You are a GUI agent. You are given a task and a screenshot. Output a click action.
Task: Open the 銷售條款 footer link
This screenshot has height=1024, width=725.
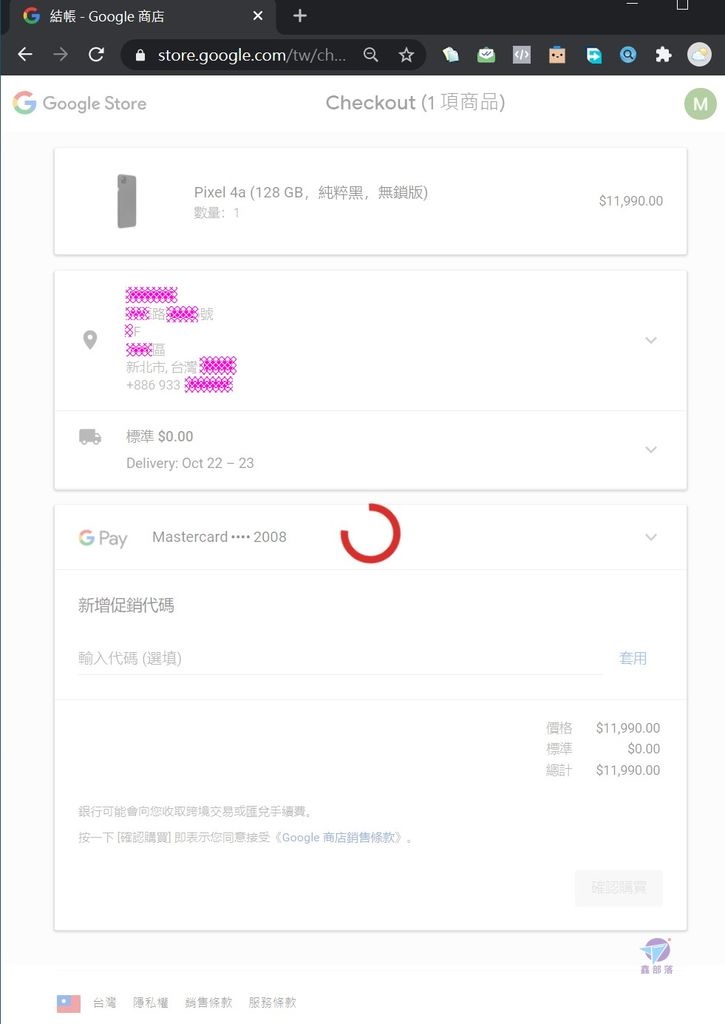point(208,1002)
